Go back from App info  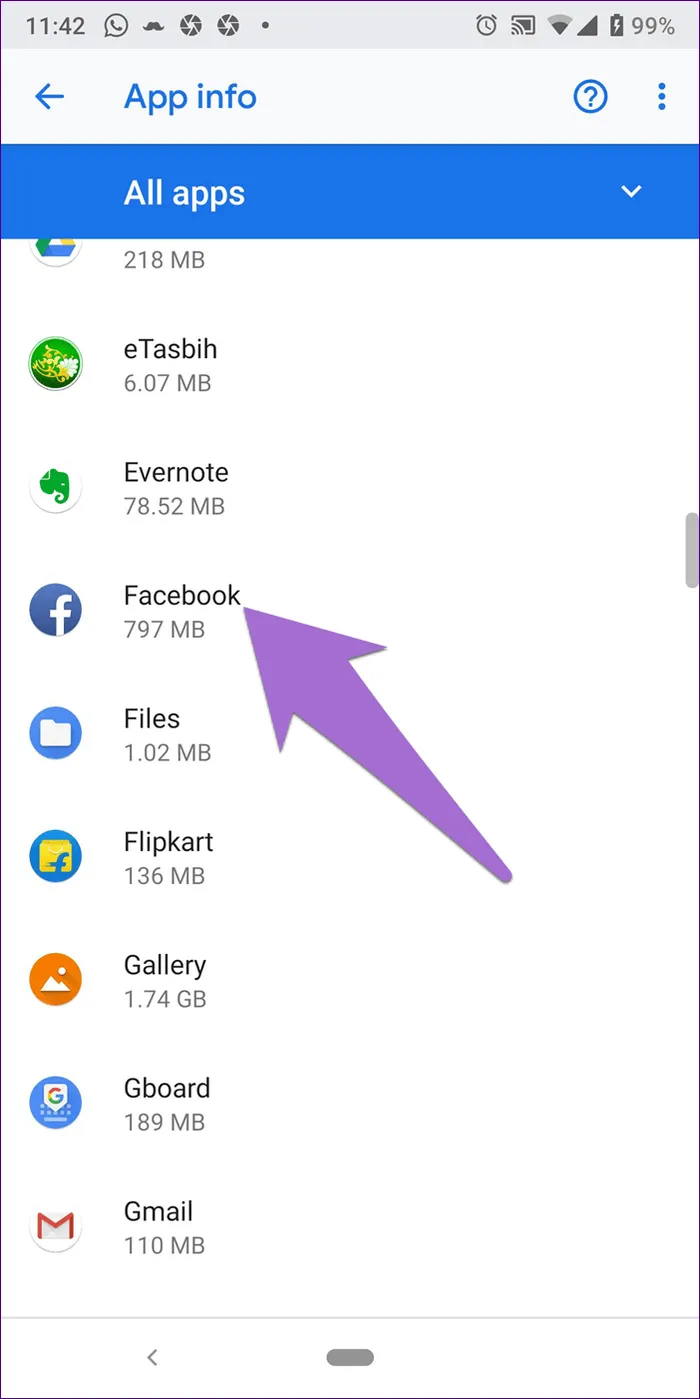coord(49,97)
